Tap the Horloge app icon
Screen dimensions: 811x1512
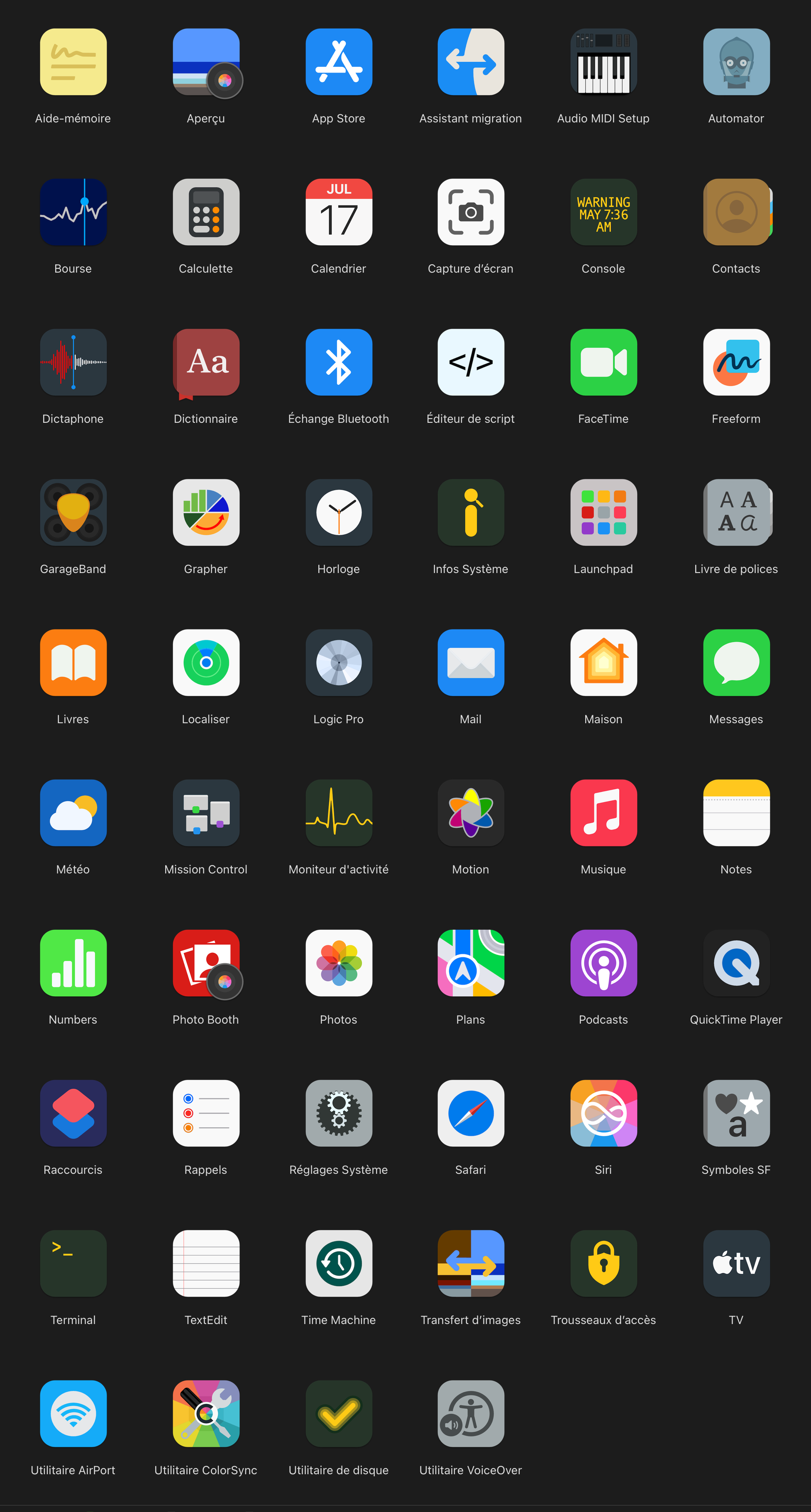pyautogui.click(x=339, y=512)
